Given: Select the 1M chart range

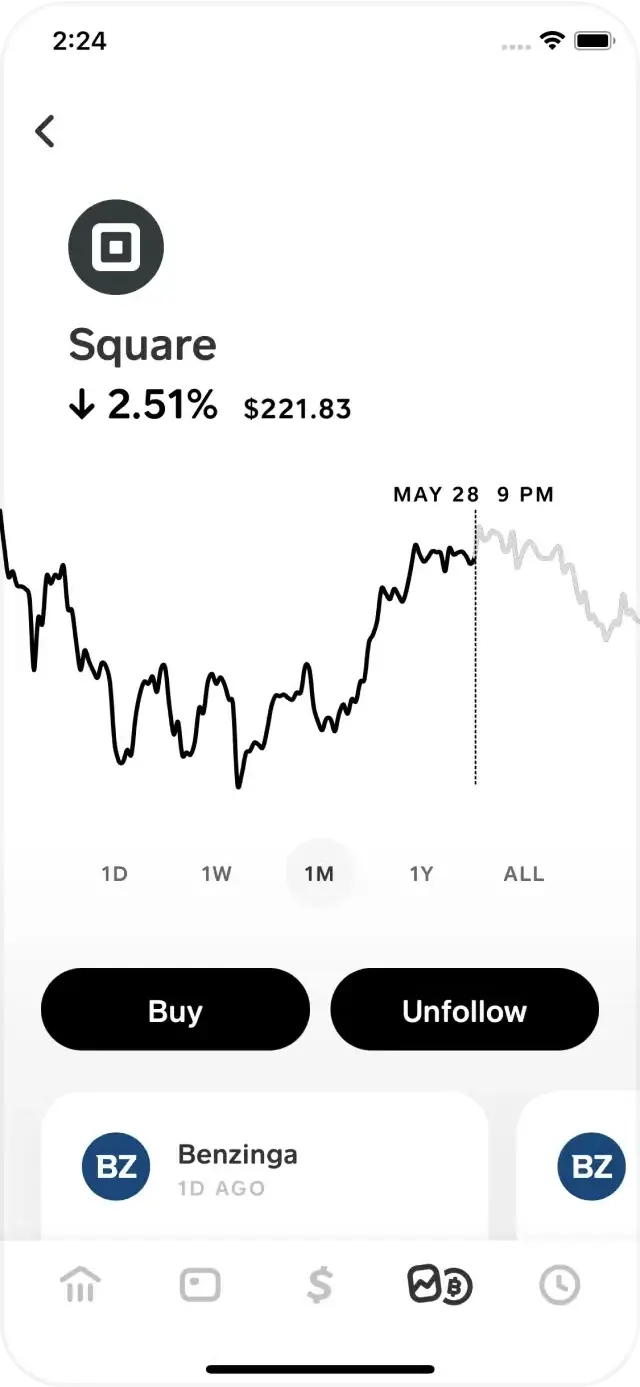Looking at the screenshot, I should point(319,874).
